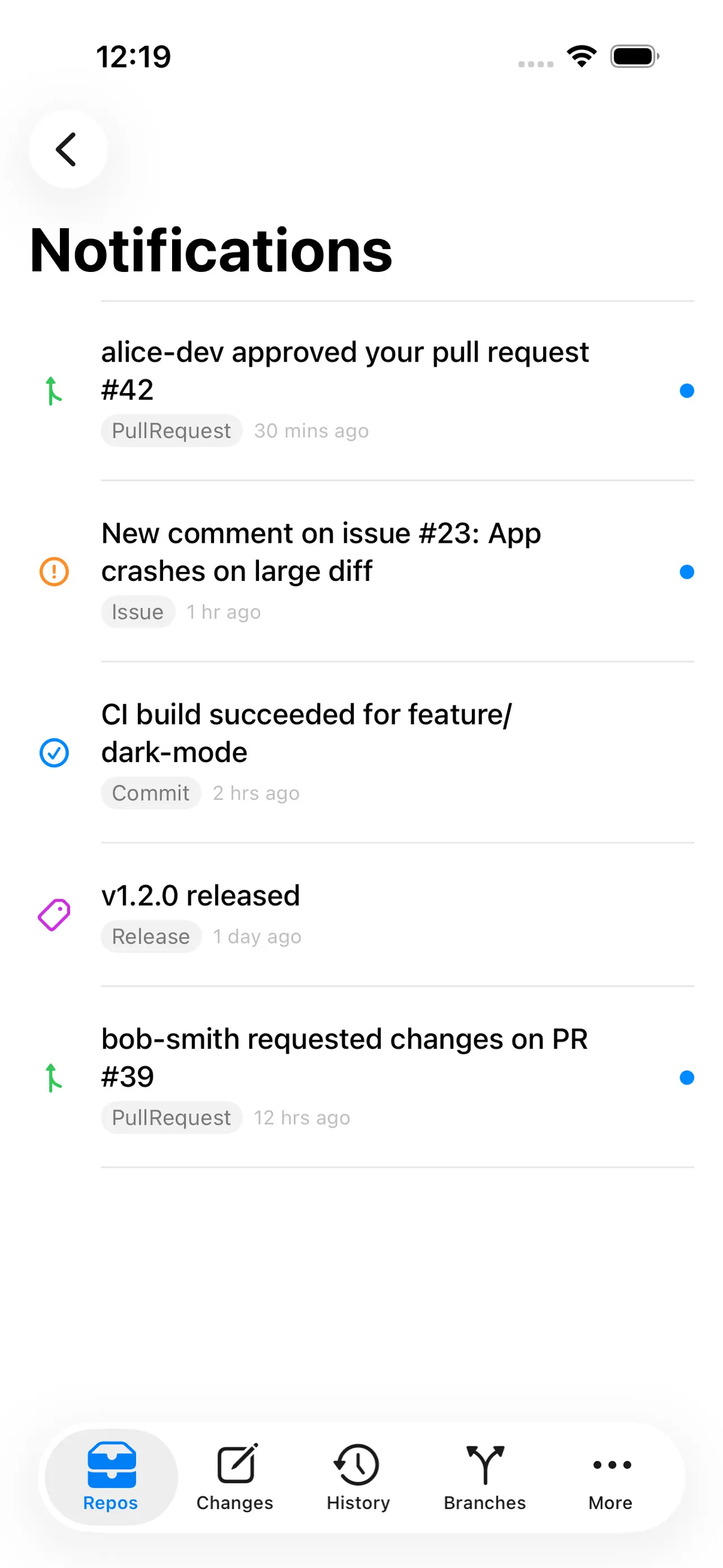Tap the PullRequest label badge
Image resolution: width=723 pixels, height=1568 pixels.
171,430
